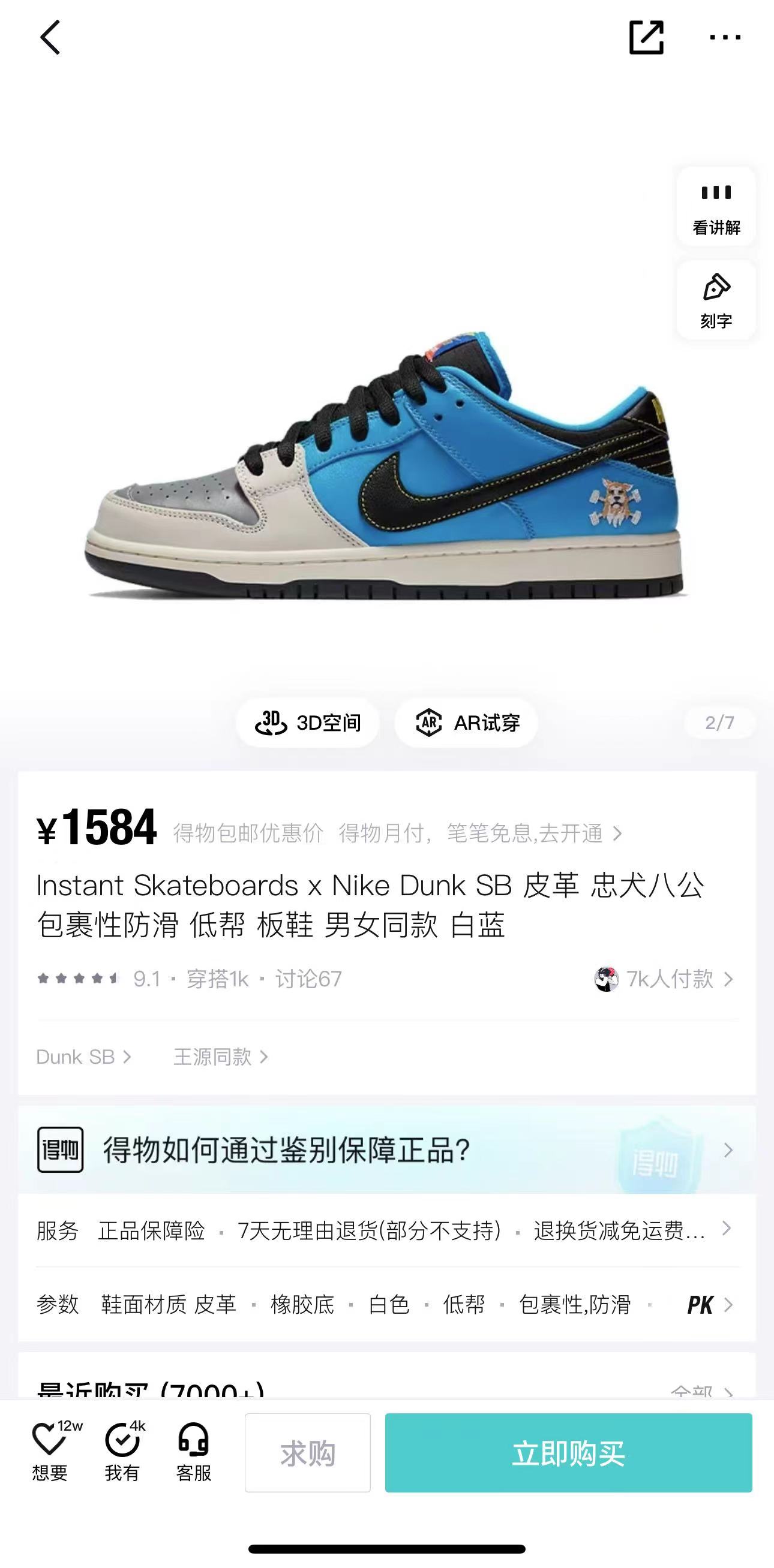View all recent purchases via 全部
Image resolution: width=774 pixels, height=1568 pixels.
[x=701, y=1392]
